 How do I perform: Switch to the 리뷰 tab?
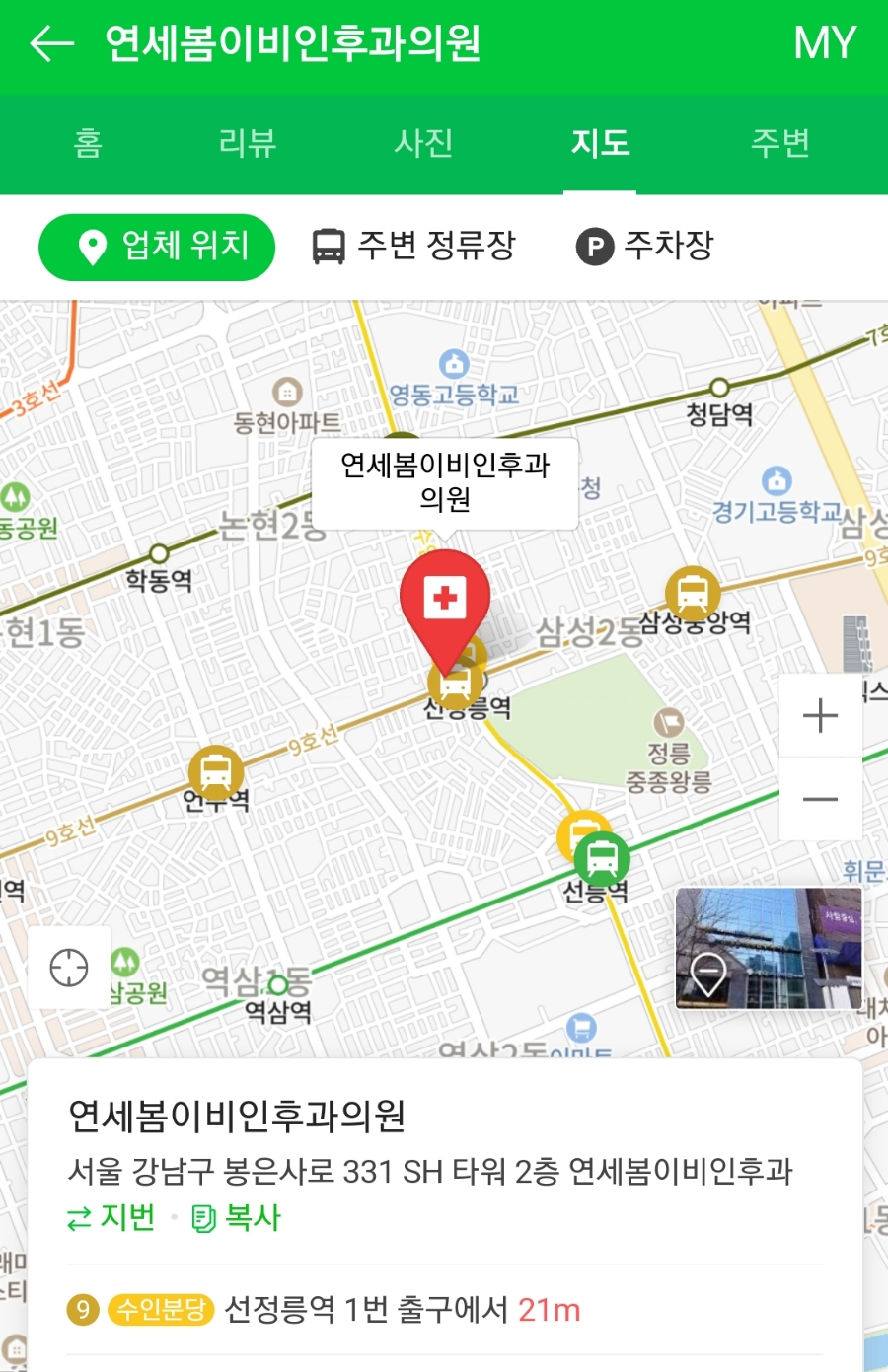pyautogui.click(x=248, y=144)
